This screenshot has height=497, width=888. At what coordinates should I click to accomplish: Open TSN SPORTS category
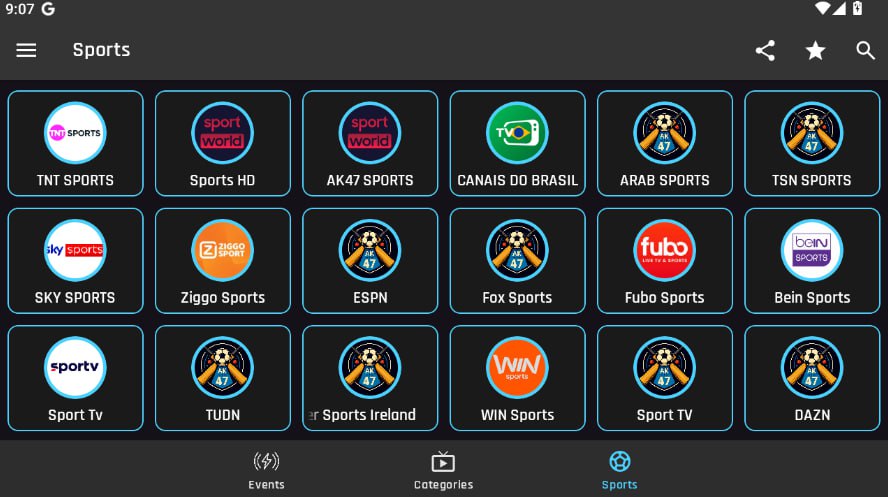812,143
